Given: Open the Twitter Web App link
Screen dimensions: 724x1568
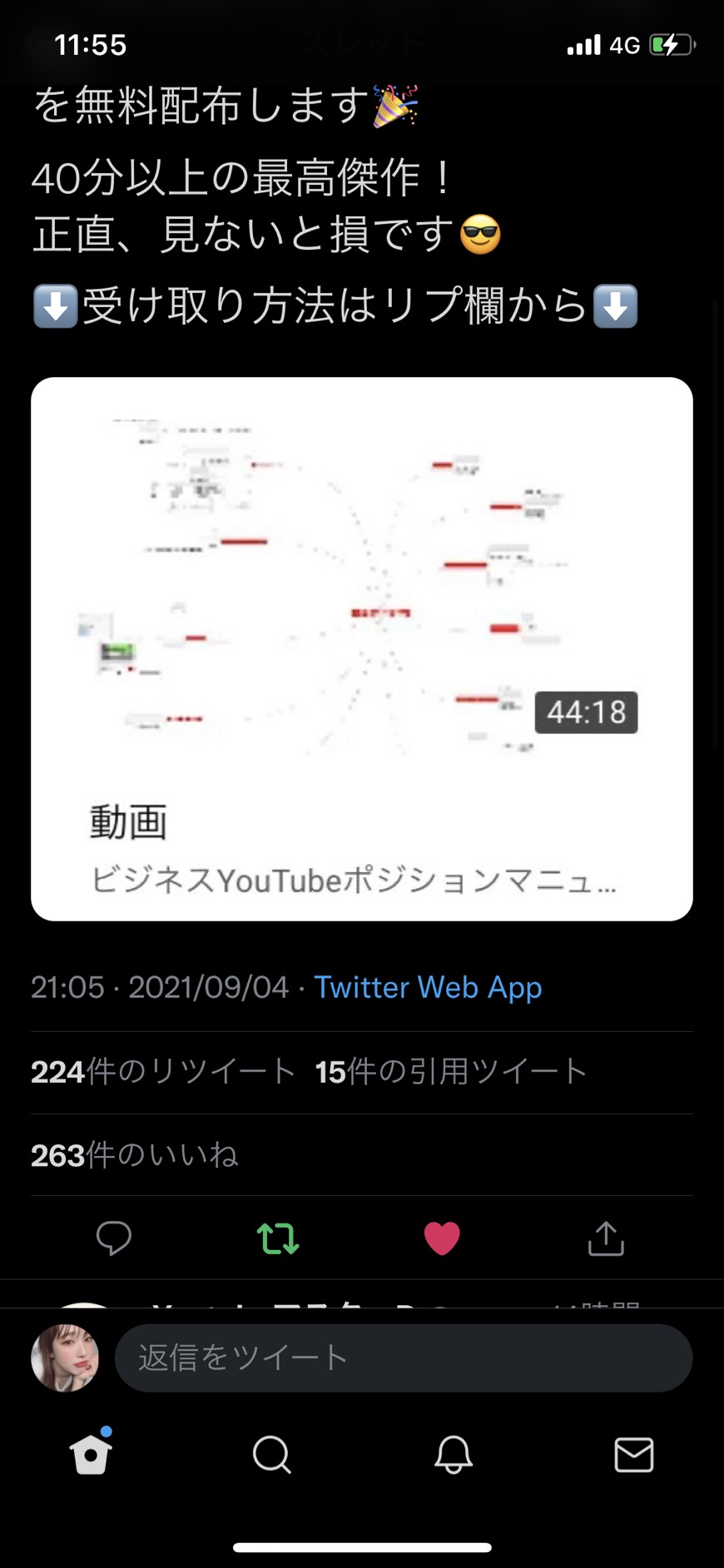Looking at the screenshot, I should [428, 987].
